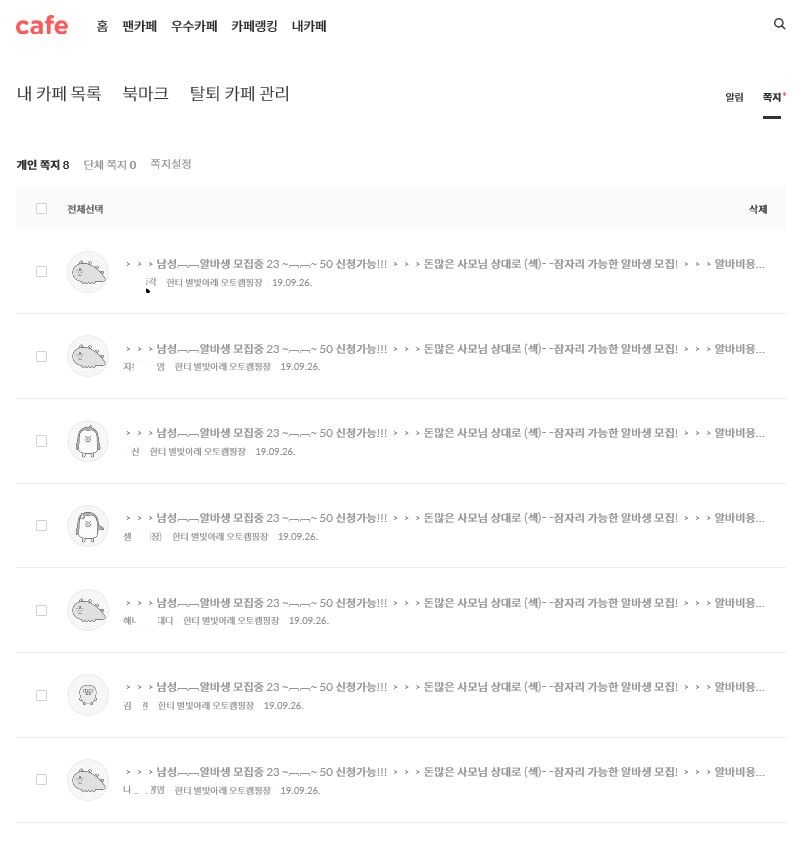The image size is (809, 842).
Task: Show the 개인 쪽지 list
Action: pos(42,165)
